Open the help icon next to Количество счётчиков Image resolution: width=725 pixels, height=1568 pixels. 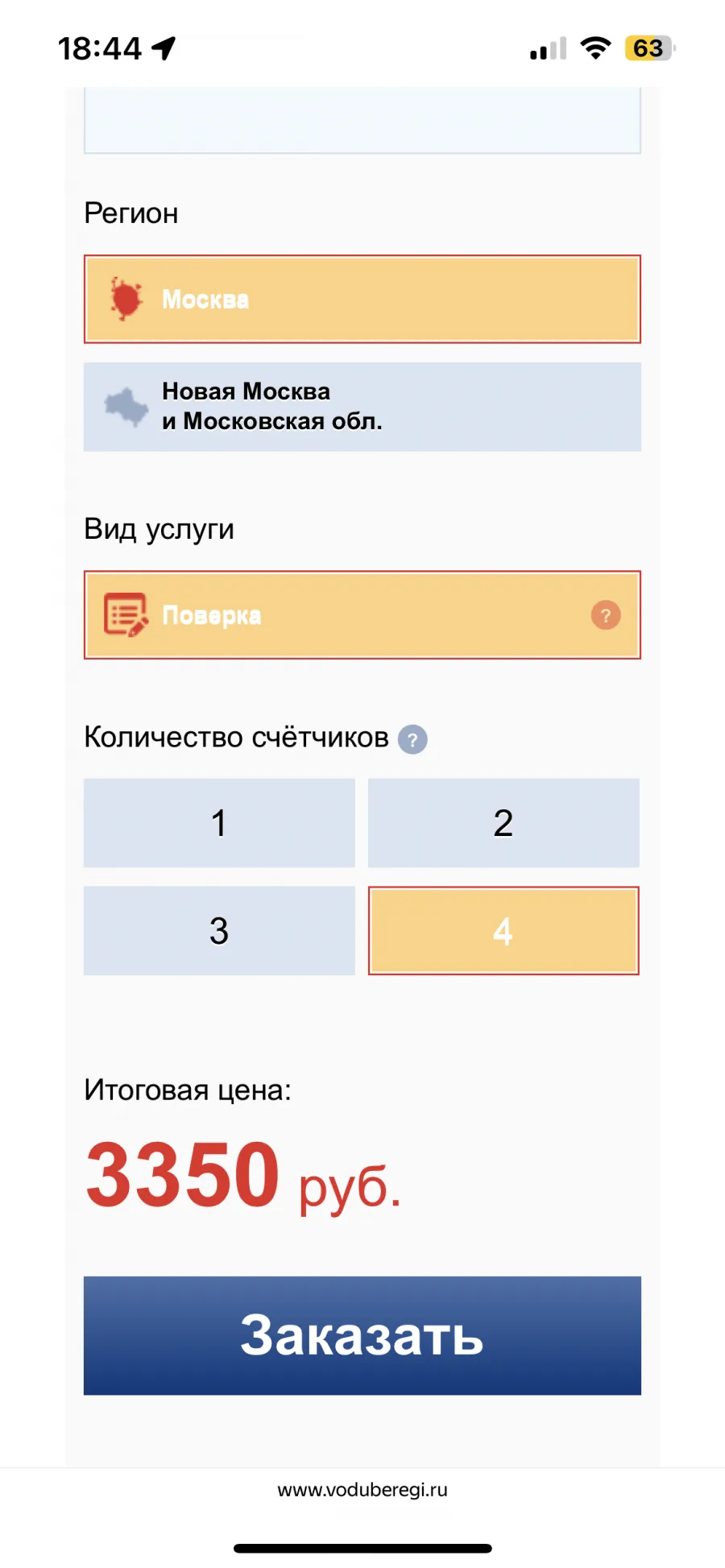tap(412, 739)
